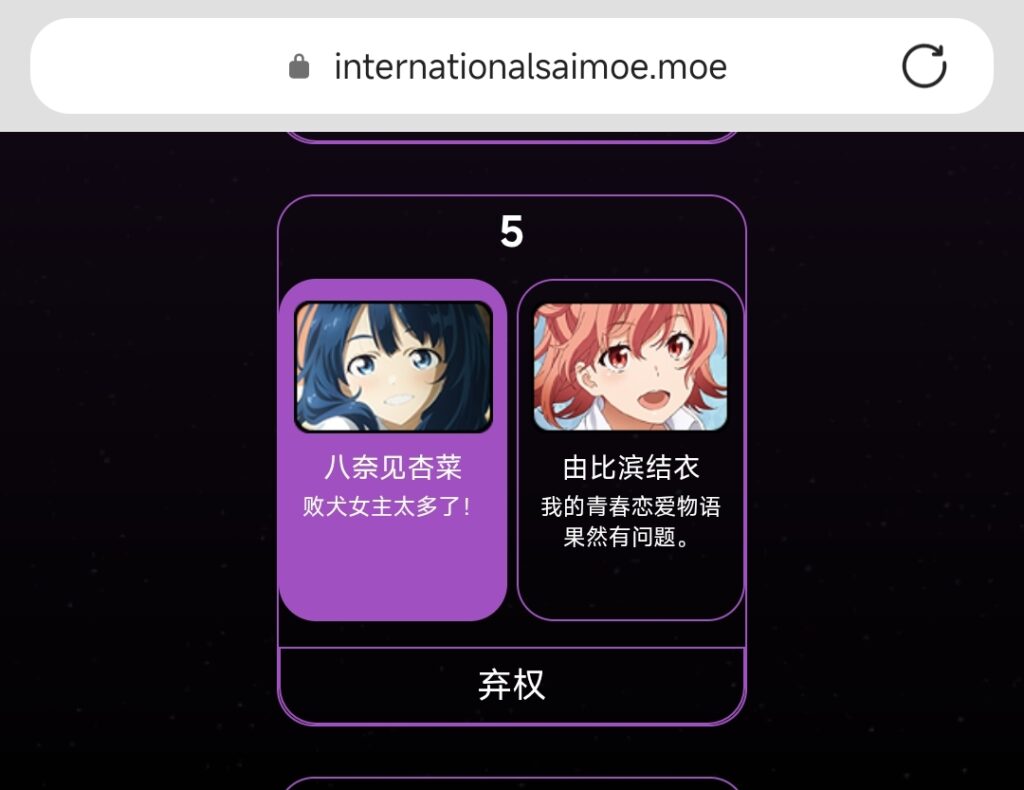1024x790 pixels.
Task: Vote for 八奈见杏菜
Action: click(x=393, y=450)
